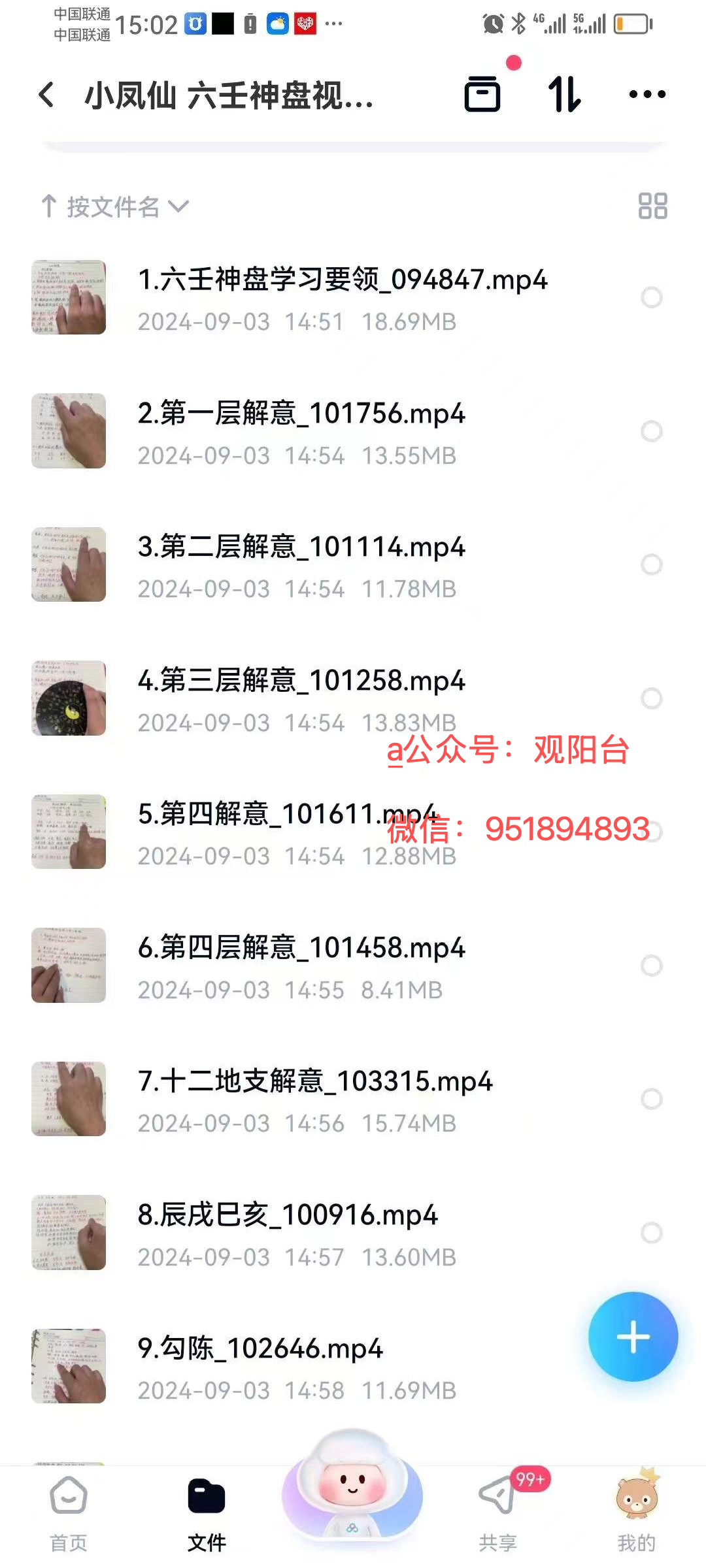Tap the blue plus floating button
Image resolution: width=706 pixels, height=1568 pixels.
pos(633,1337)
